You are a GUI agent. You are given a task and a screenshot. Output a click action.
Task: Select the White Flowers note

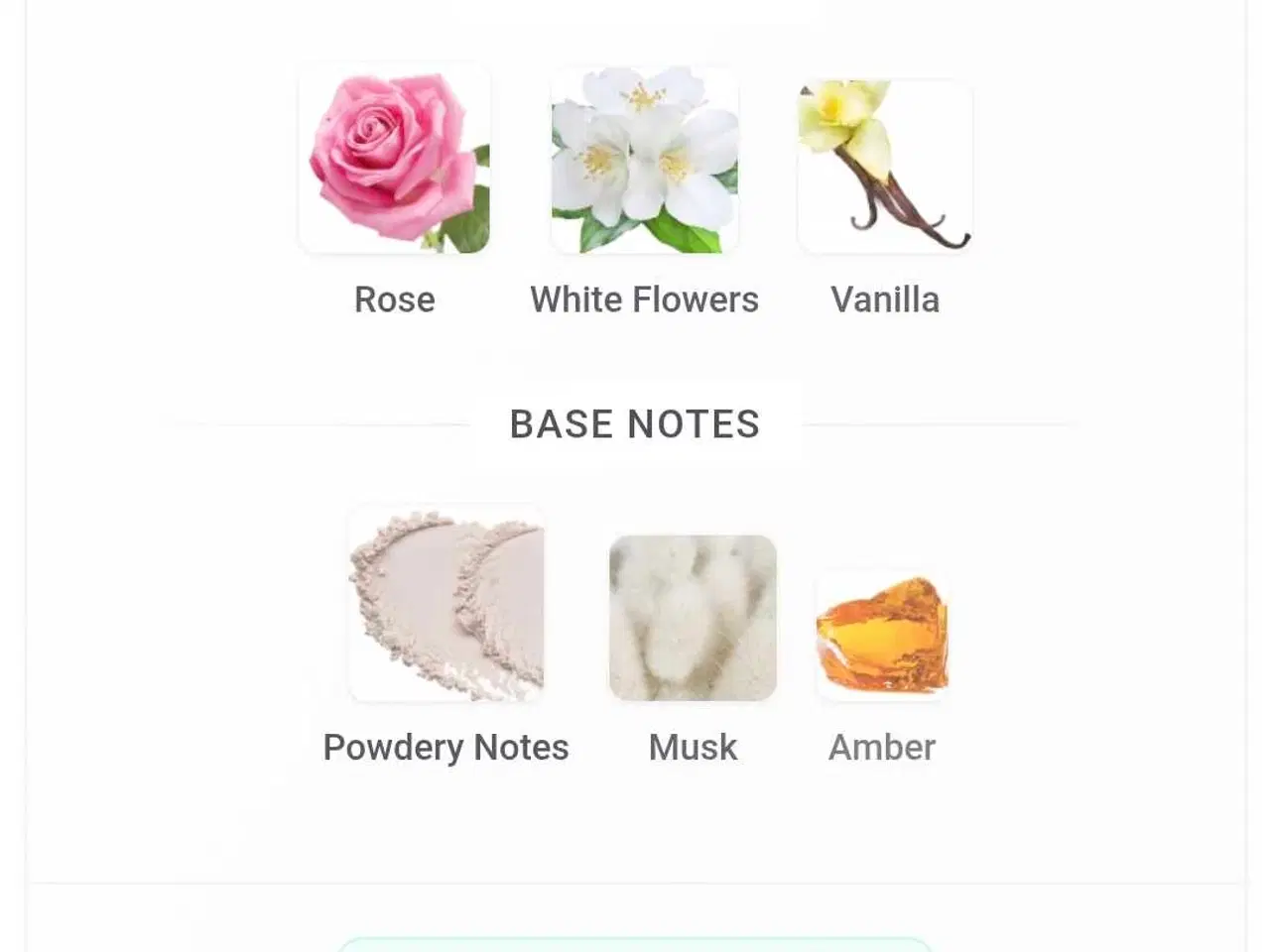coord(644,161)
